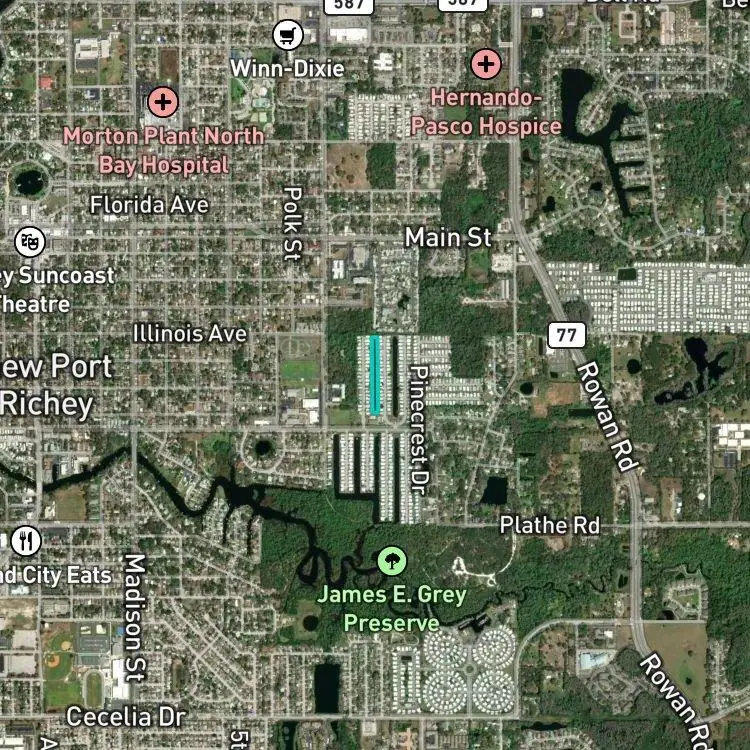Open the City Eats restaurant marker
The width and height of the screenshot is (750, 750).
[x=26, y=540]
